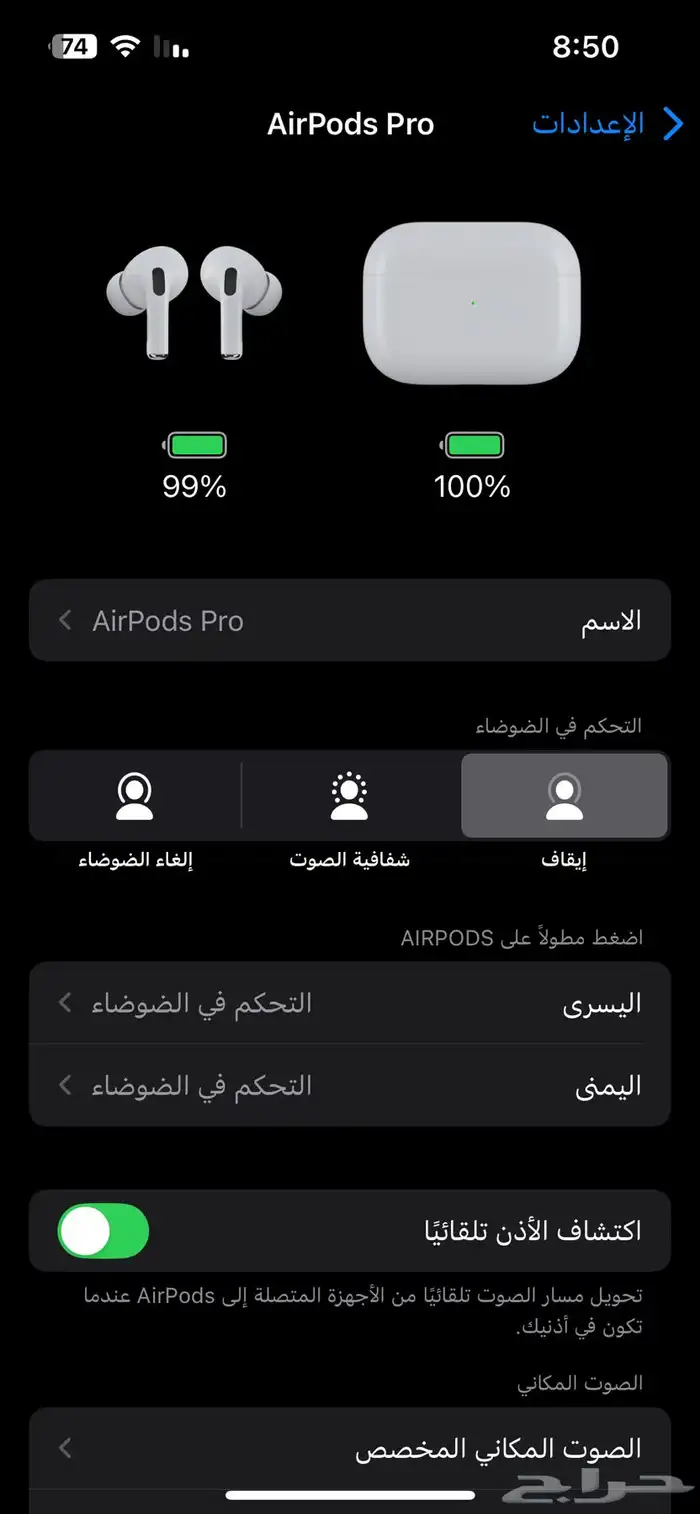Toggle اكتشاف الأذن تلقائيًا ear detection

tap(104, 1231)
